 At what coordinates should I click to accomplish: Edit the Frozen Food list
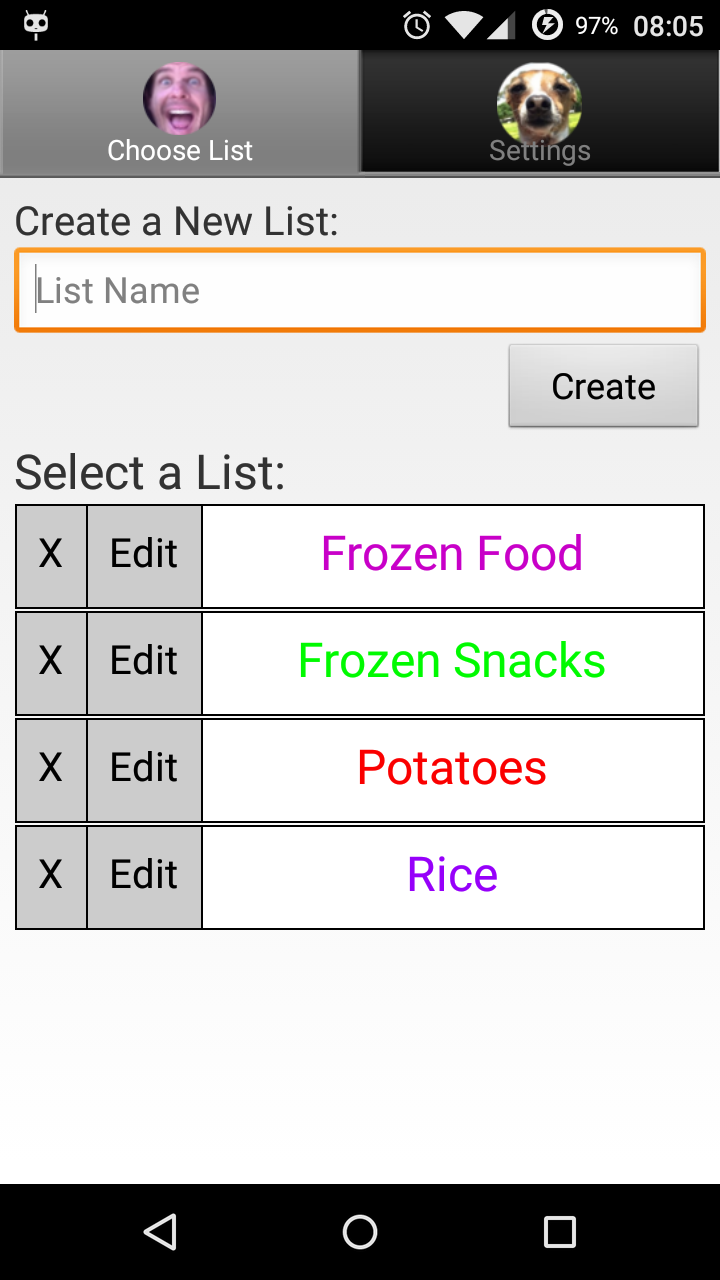[x=144, y=556]
